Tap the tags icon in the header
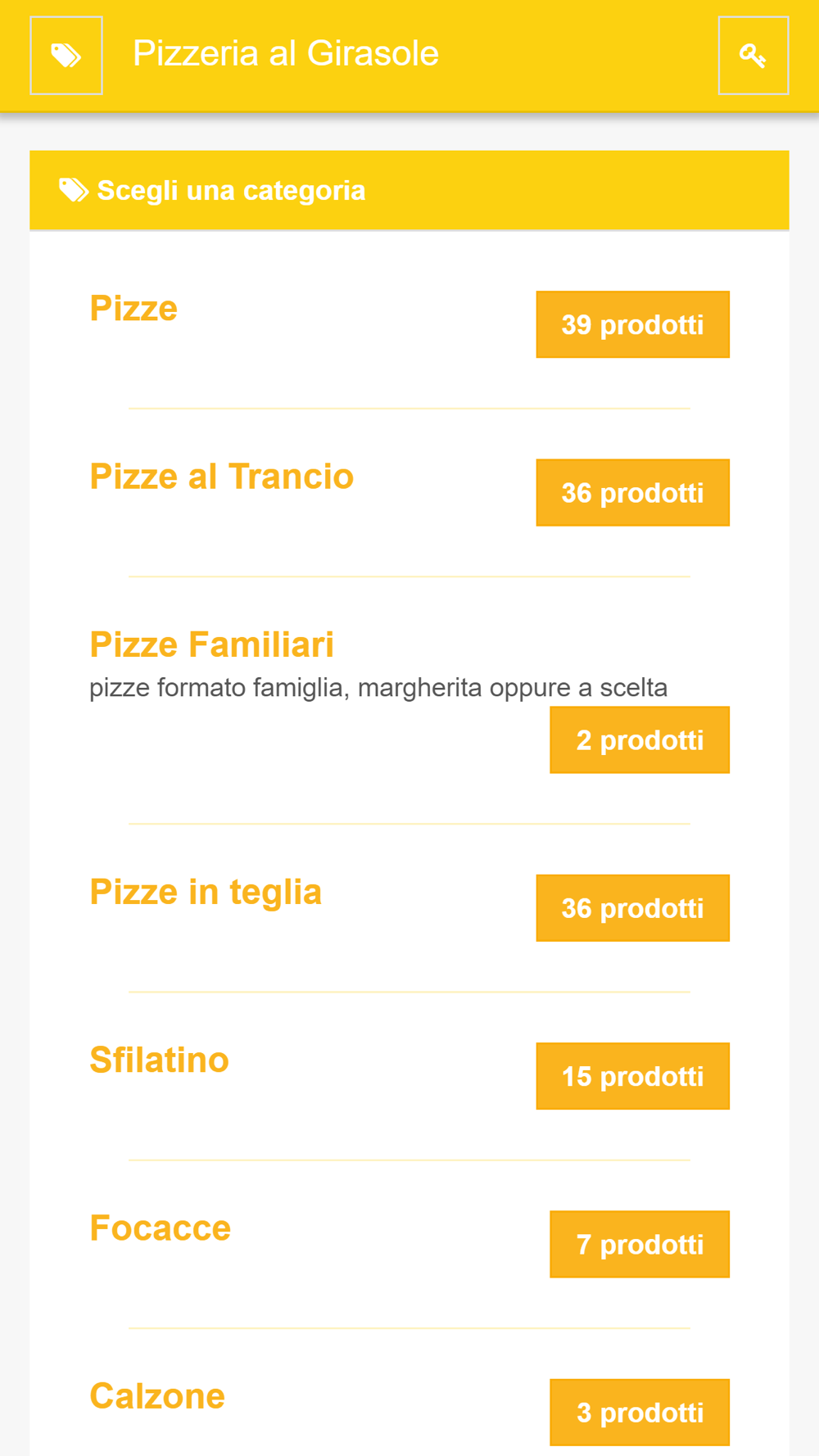The height and width of the screenshot is (1456, 819). pyautogui.click(x=66, y=56)
